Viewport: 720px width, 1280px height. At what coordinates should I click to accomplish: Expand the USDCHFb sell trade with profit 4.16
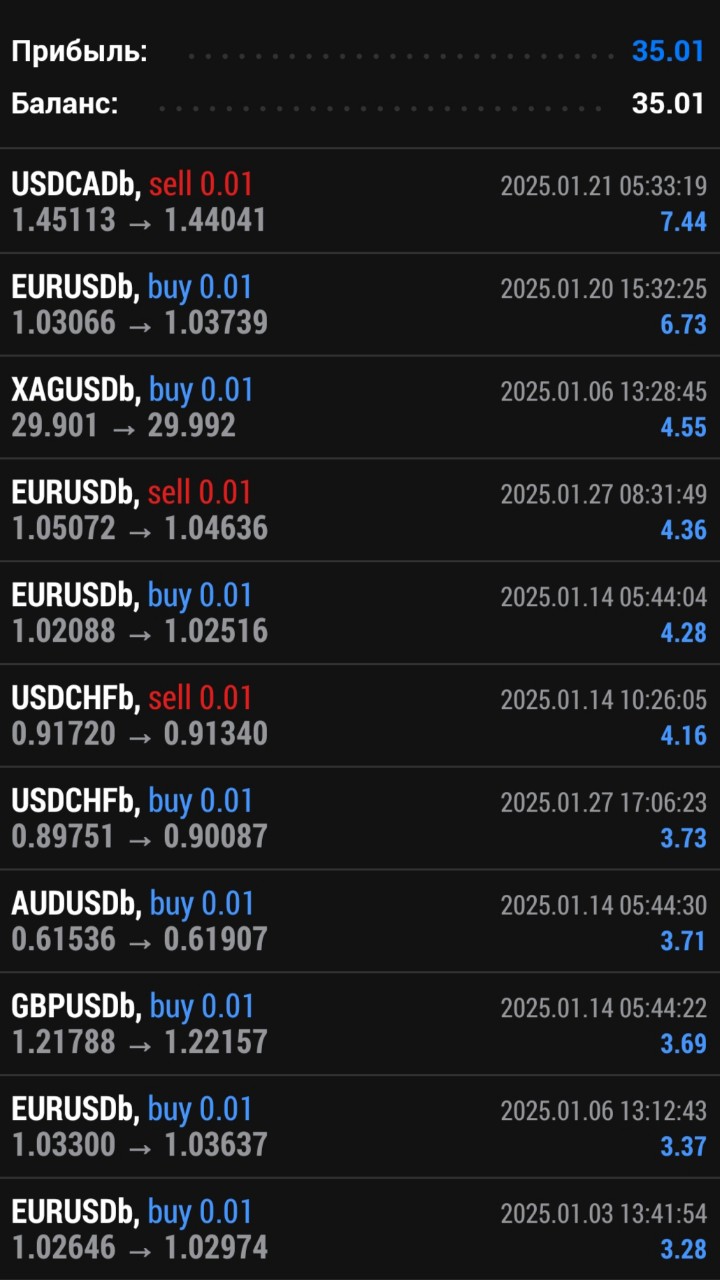[x=360, y=716]
